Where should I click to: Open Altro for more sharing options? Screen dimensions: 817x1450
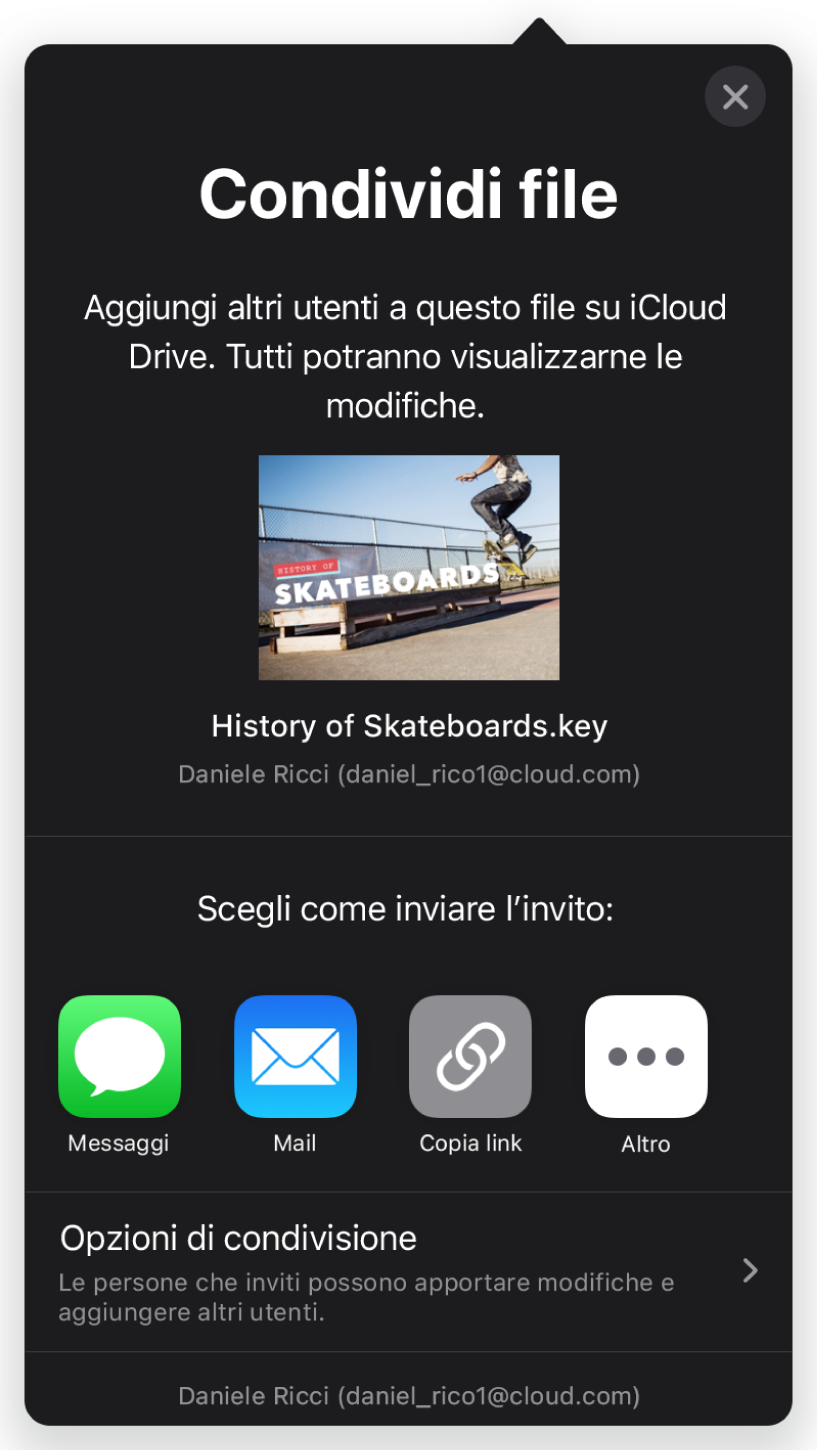(646, 1057)
